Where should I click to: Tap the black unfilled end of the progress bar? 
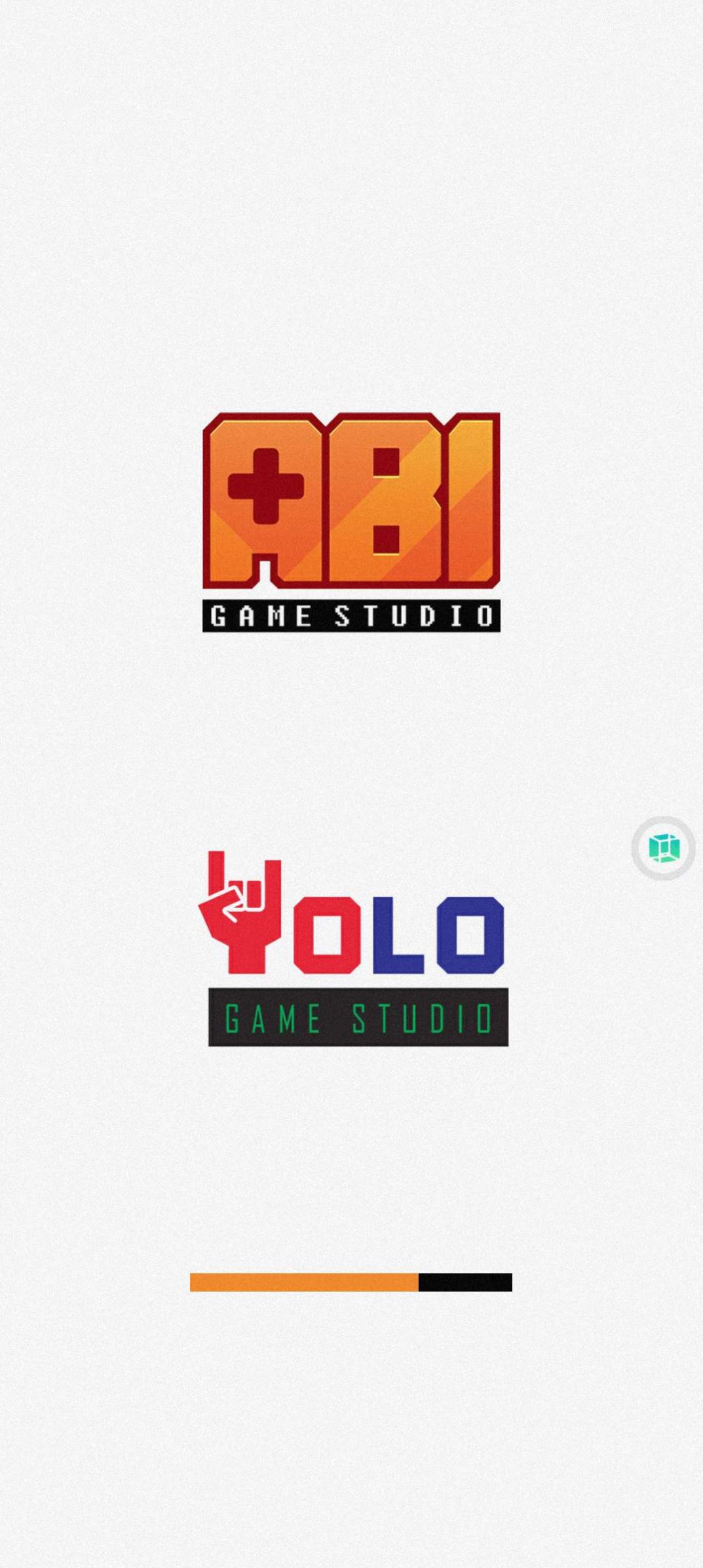[x=465, y=1282]
